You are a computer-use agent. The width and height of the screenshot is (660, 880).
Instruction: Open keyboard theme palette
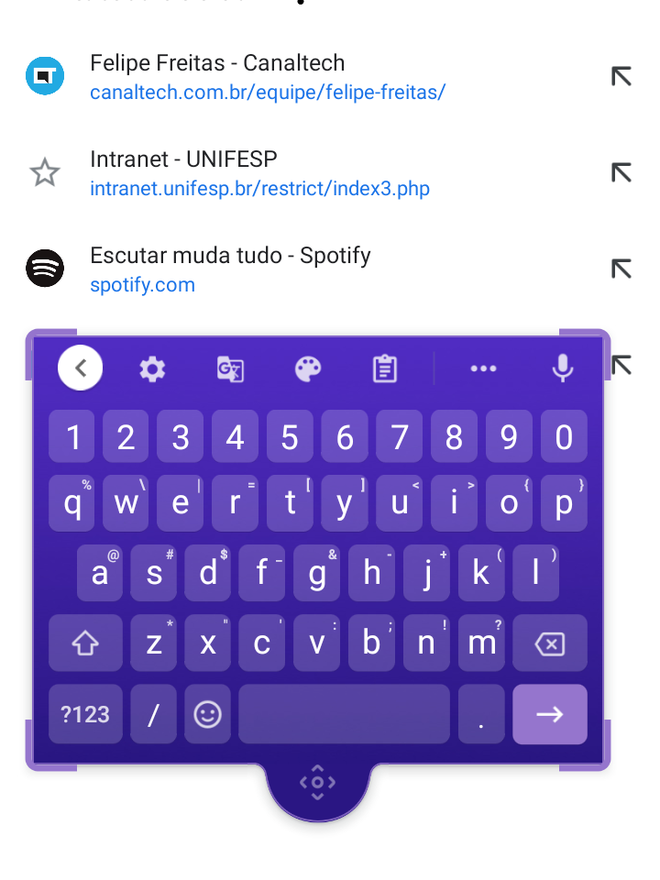[x=308, y=369]
